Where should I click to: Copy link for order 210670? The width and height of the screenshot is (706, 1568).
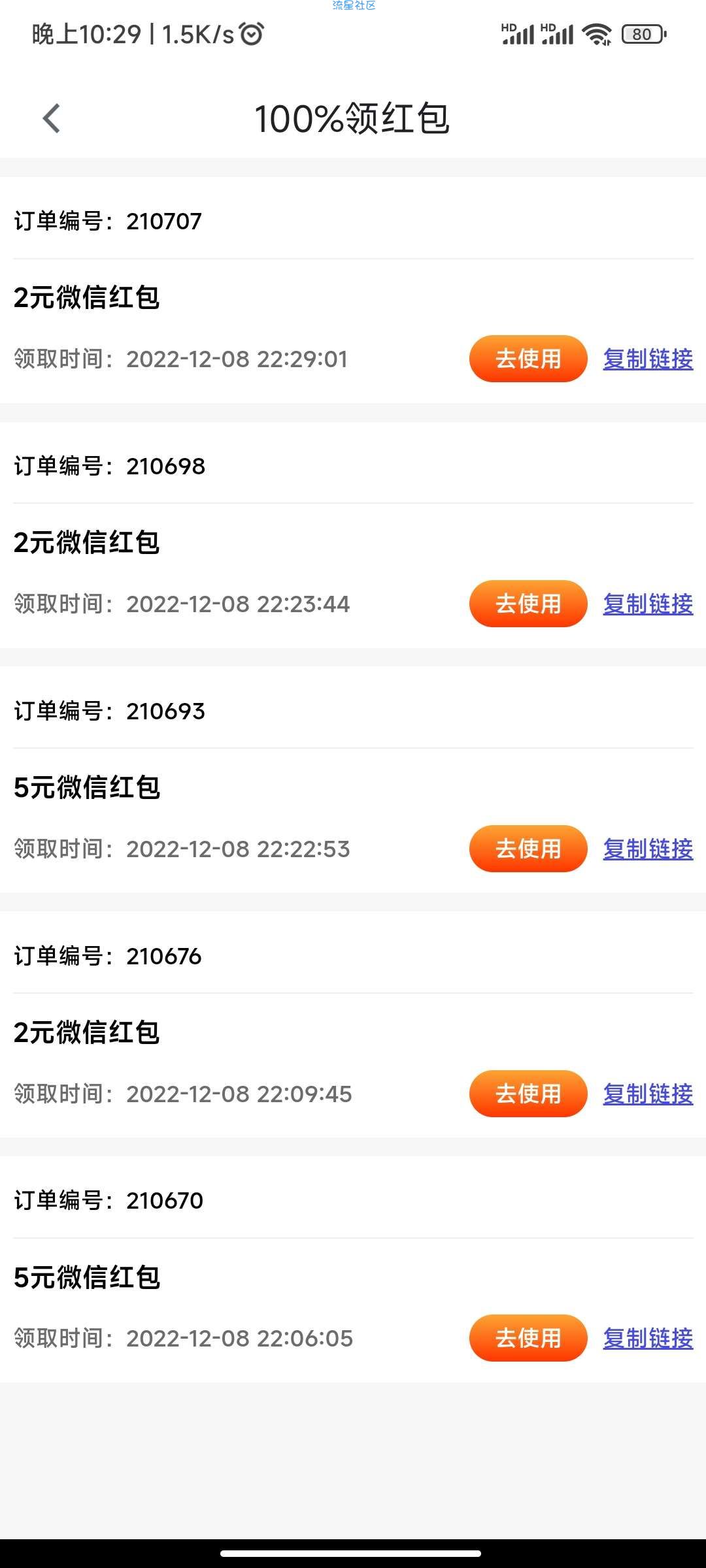pos(648,1338)
